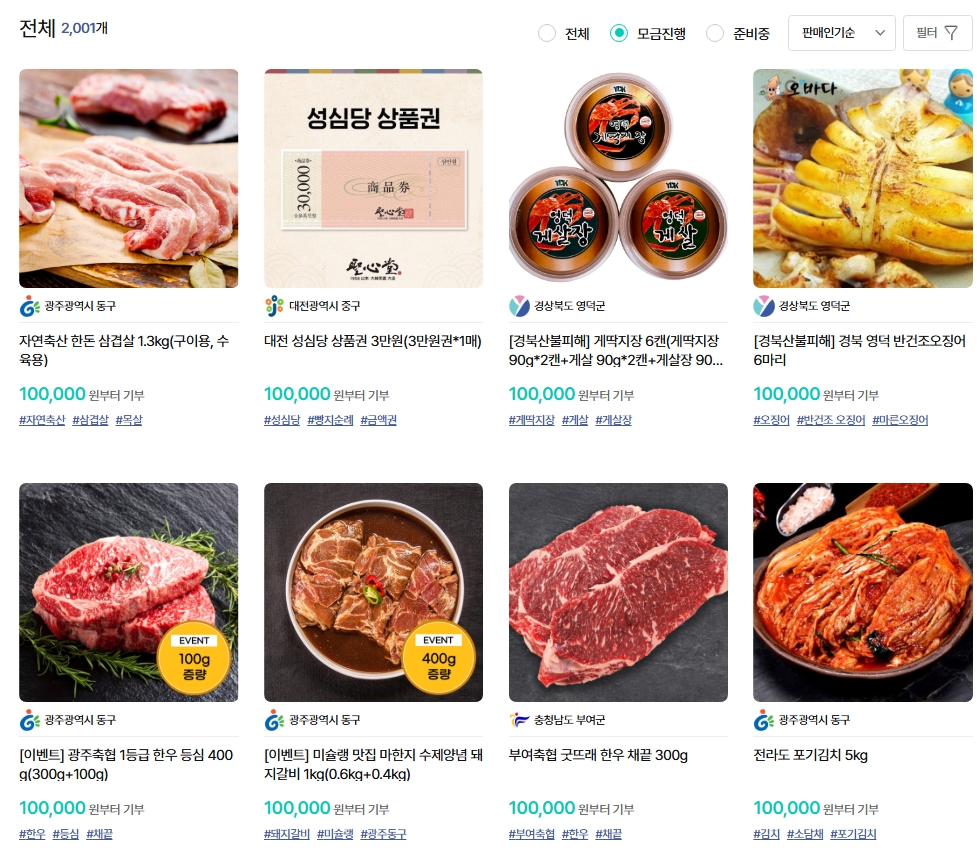977x857 pixels.
Task: Open the 경북 영덕 반건조오징어 6마리 product
Action: click(x=862, y=178)
